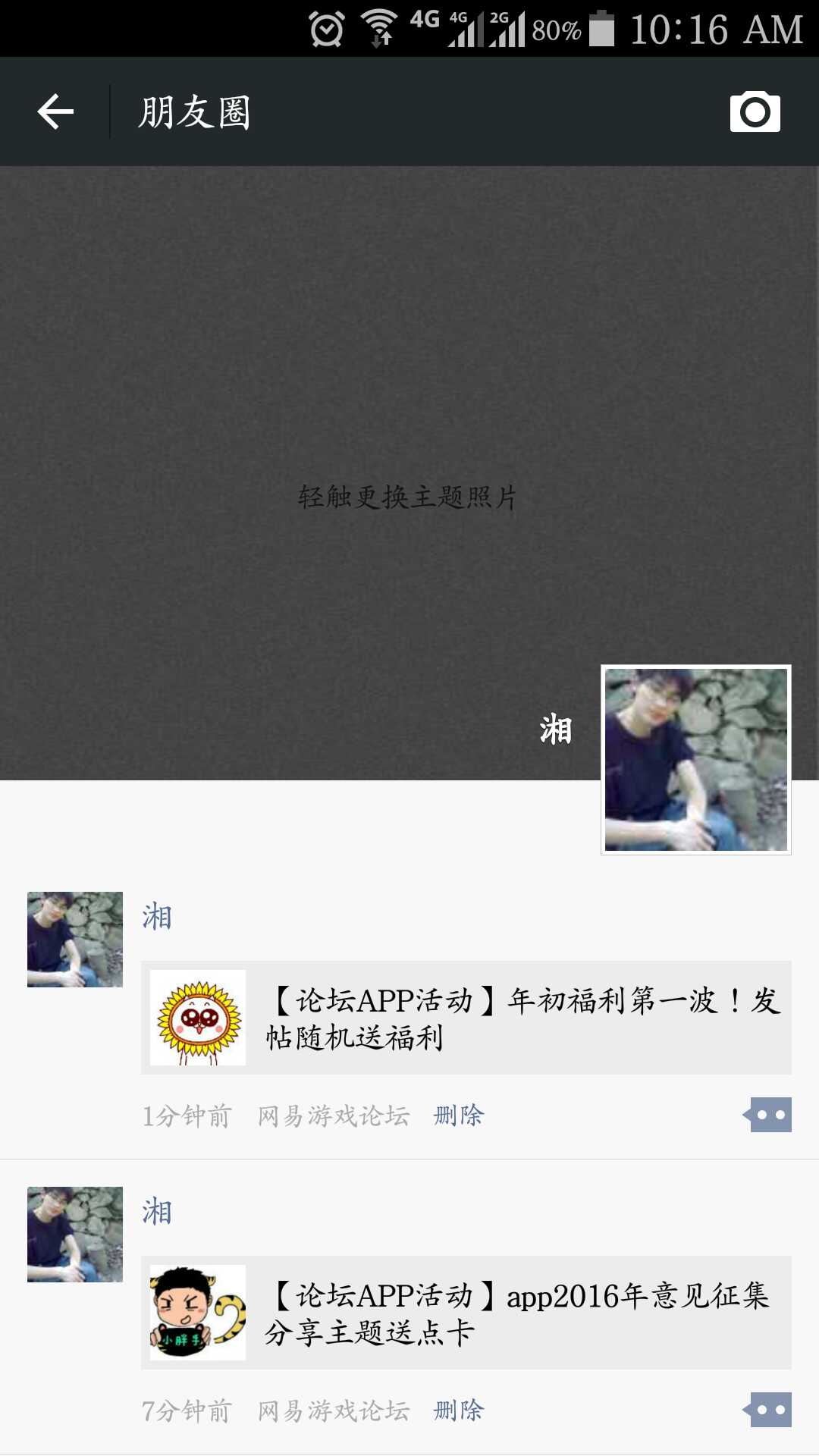Open the large profile avatar on cover

pos(695,759)
